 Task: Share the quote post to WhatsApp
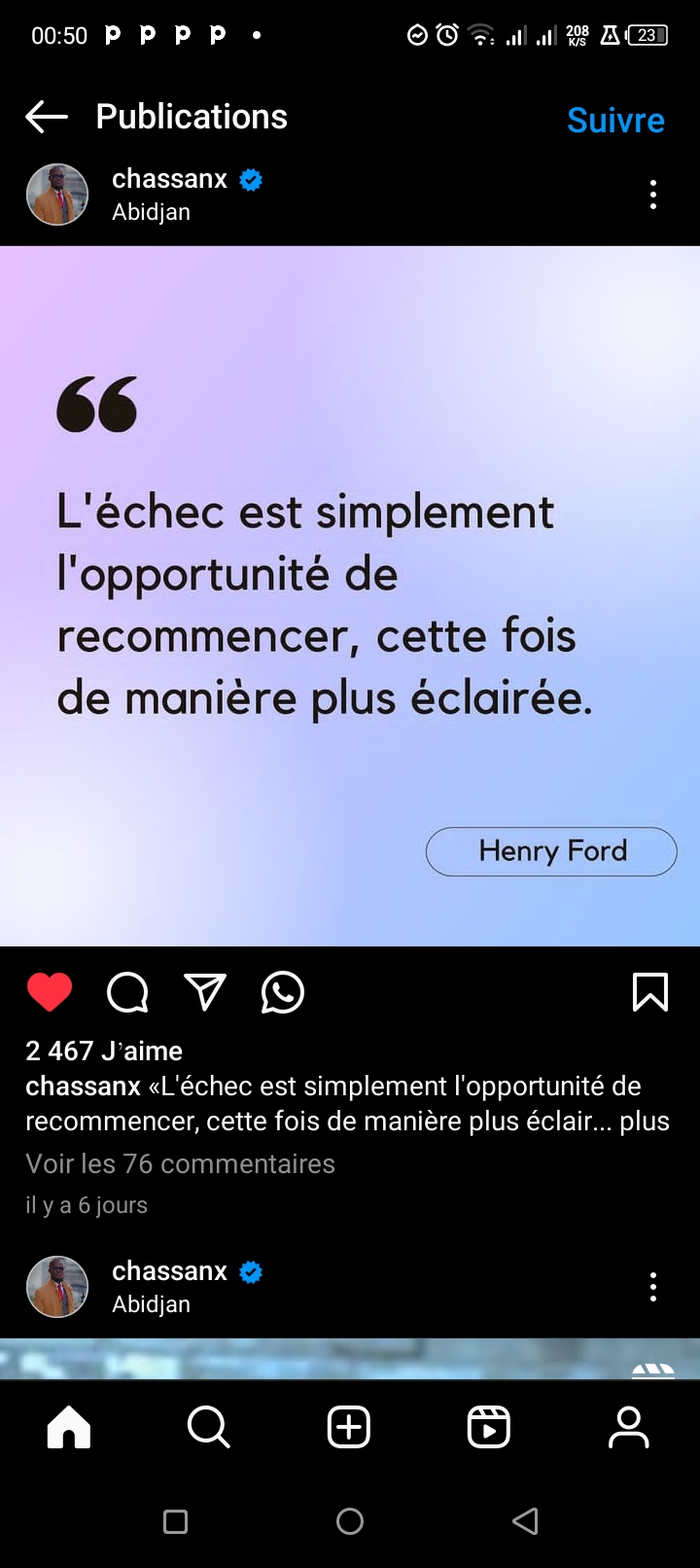(283, 992)
